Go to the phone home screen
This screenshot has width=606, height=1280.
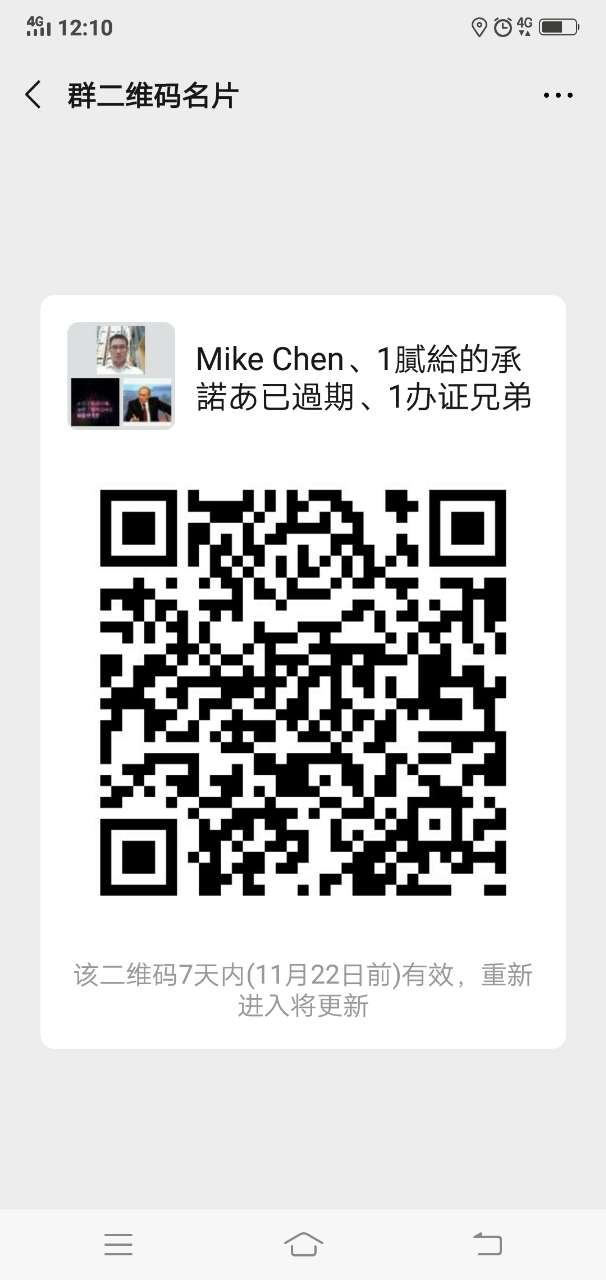tap(303, 1243)
